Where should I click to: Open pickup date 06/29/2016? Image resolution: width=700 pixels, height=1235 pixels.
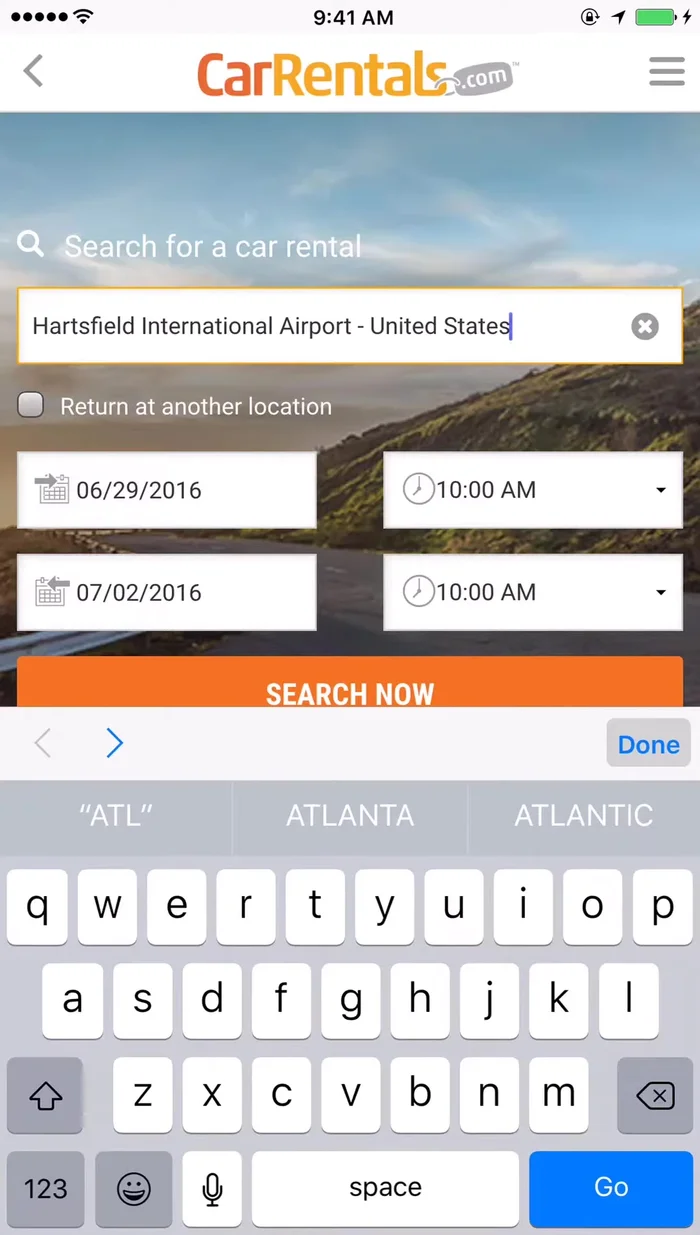pyautogui.click(x=167, y=490)
